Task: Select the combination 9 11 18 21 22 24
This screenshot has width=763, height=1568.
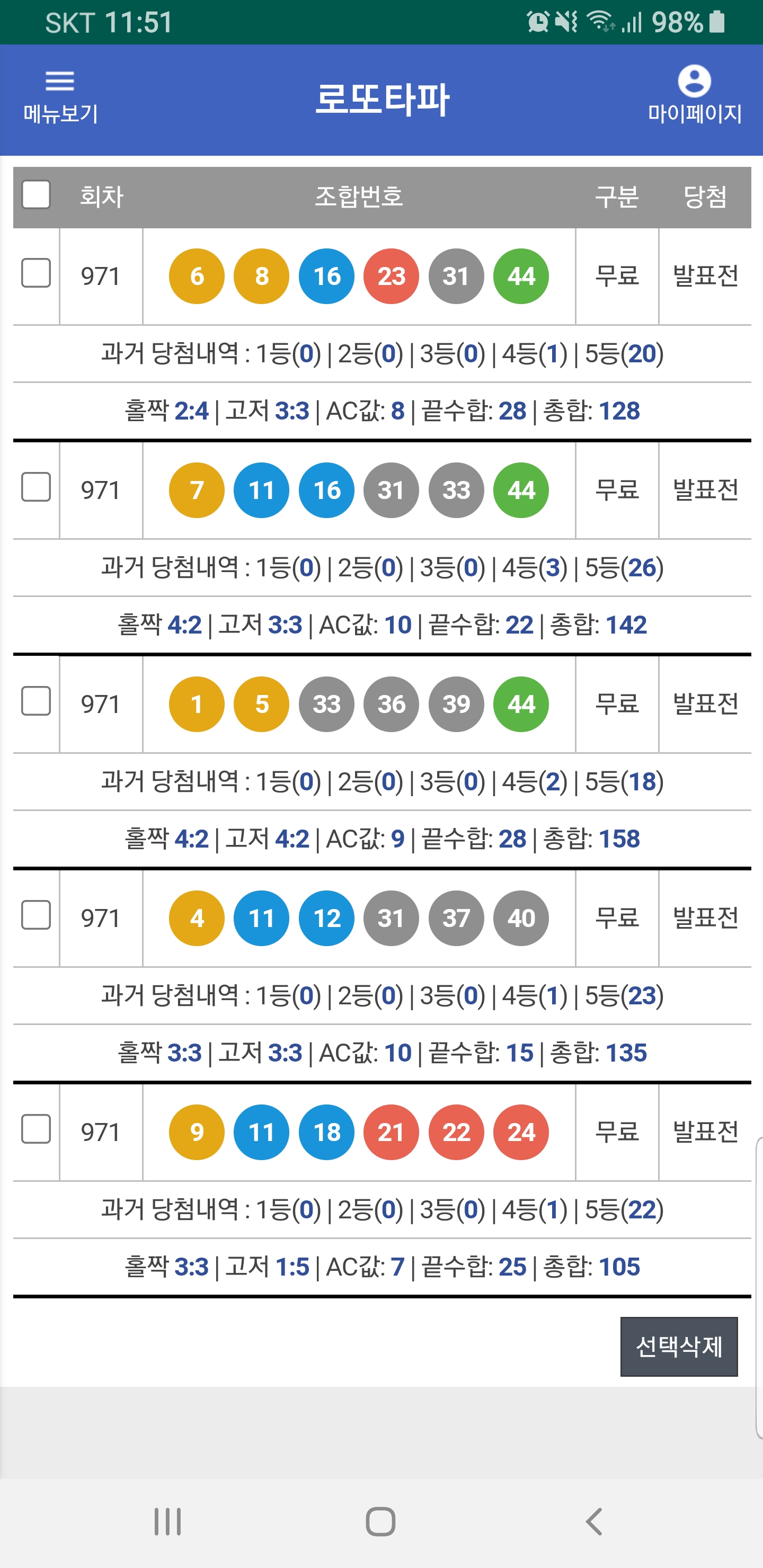Action: point(36,1130)
